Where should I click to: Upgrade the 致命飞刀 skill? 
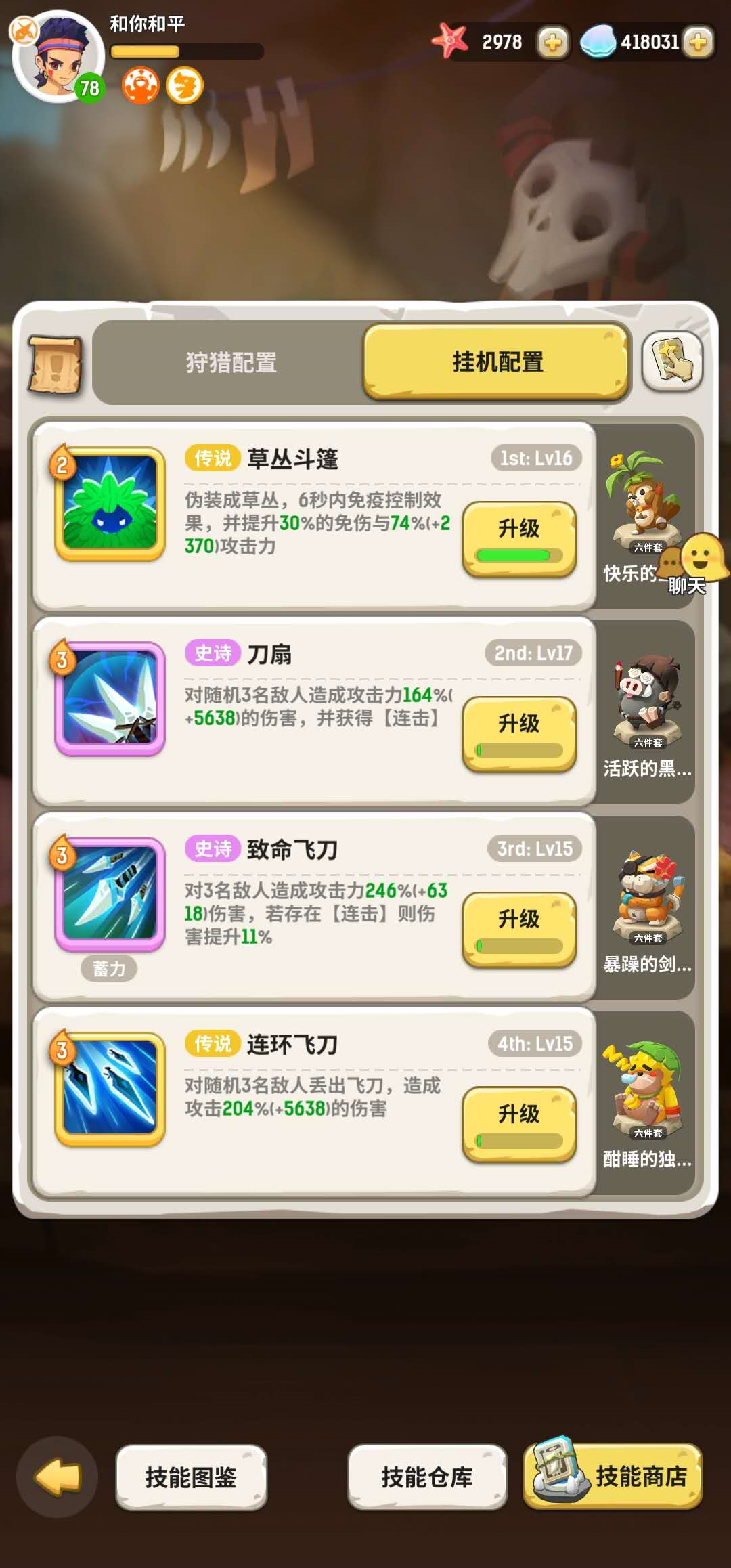click(x=519, y=929)
